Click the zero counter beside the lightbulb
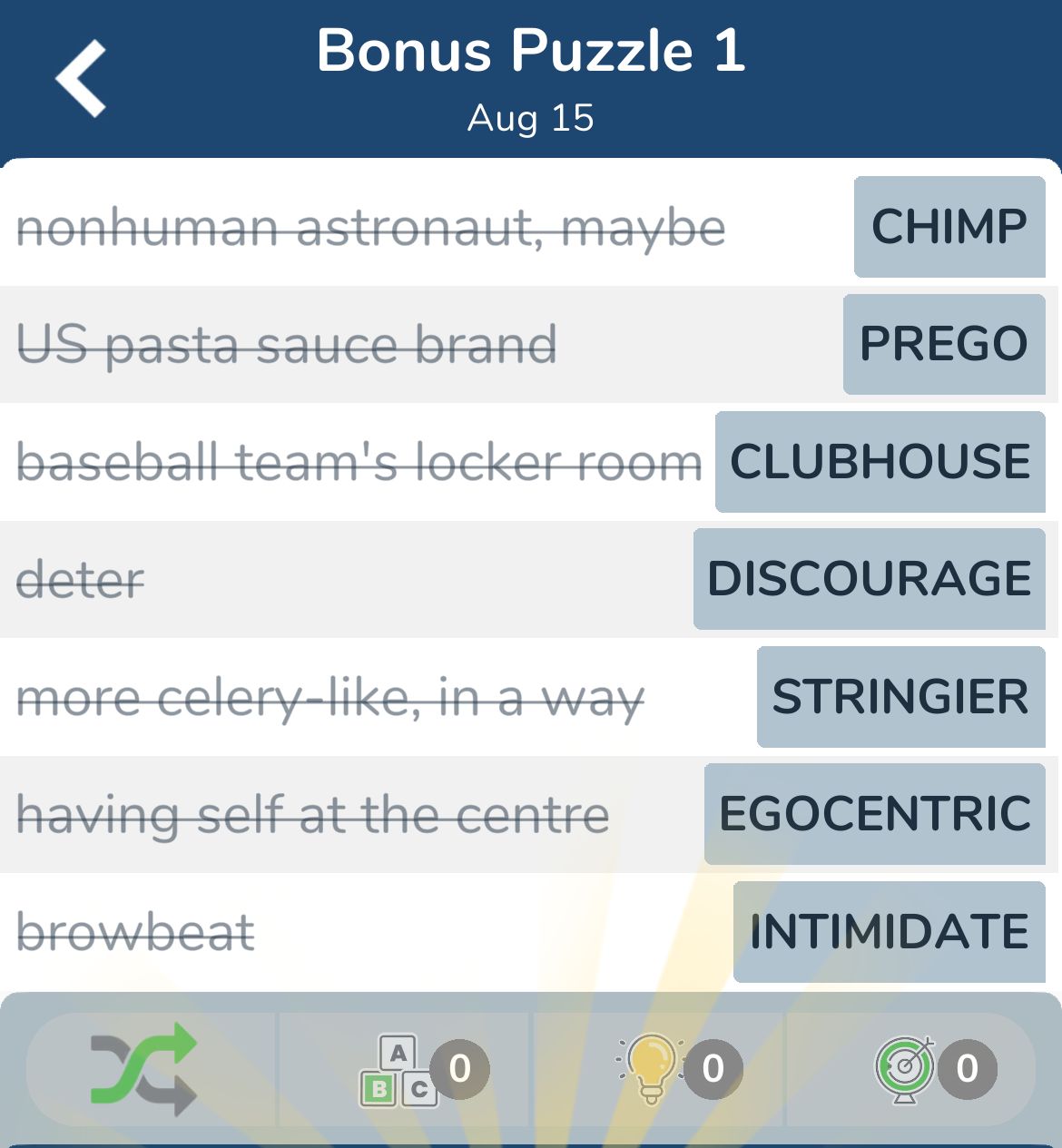 coord(713,1069)
